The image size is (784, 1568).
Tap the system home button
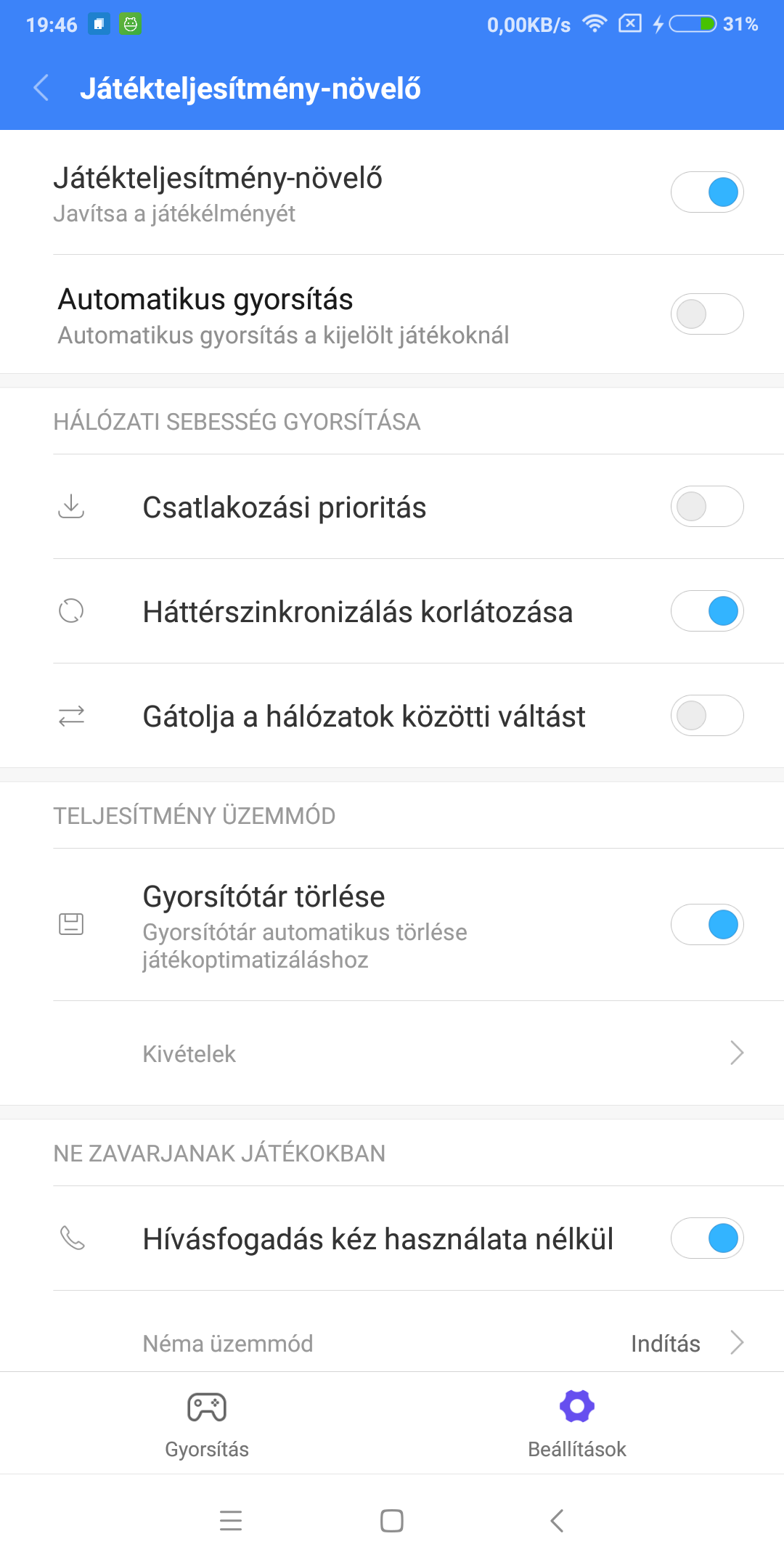click(x=392, y=1521)
